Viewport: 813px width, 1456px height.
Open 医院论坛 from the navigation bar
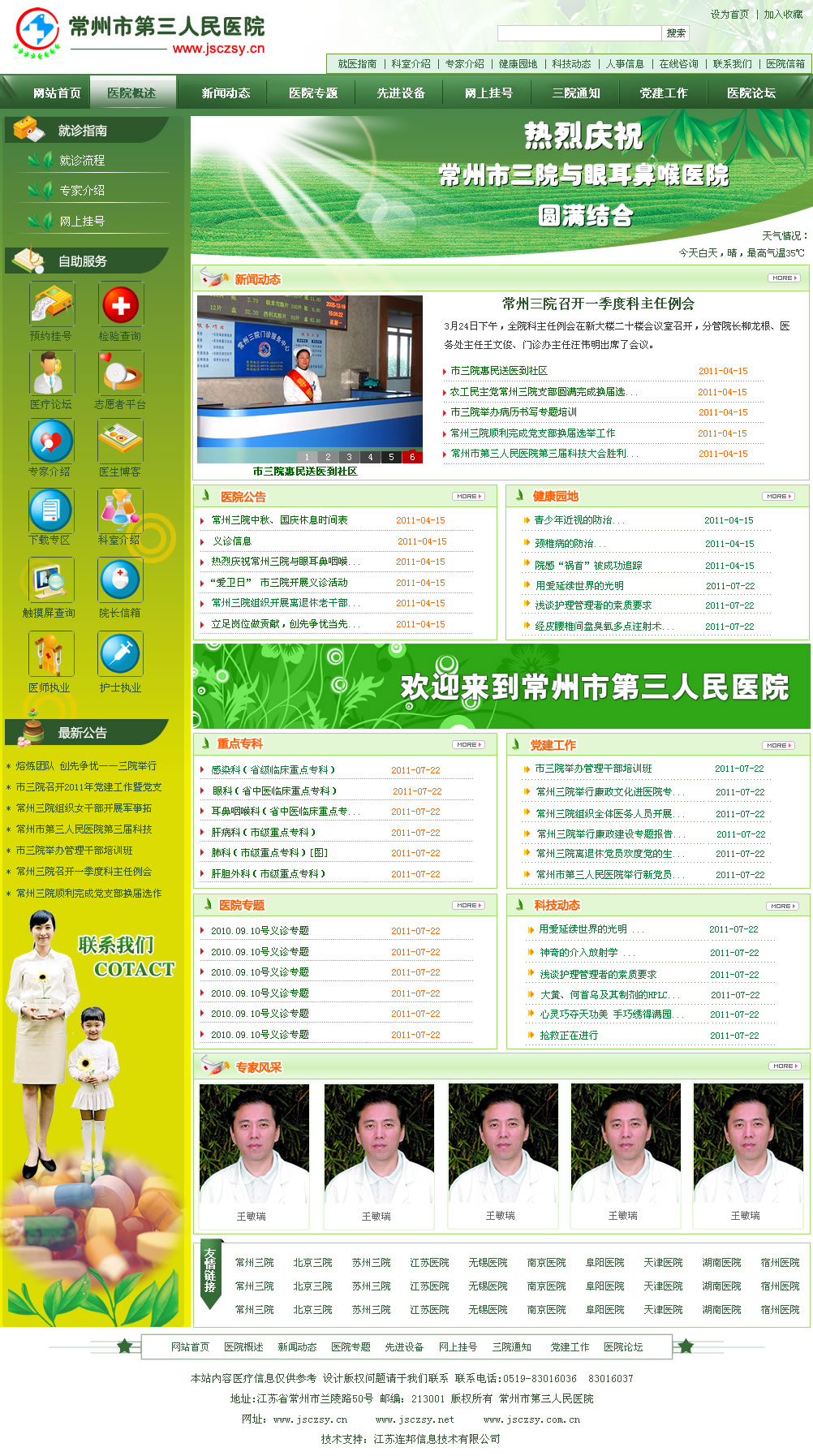click(751, 93)
